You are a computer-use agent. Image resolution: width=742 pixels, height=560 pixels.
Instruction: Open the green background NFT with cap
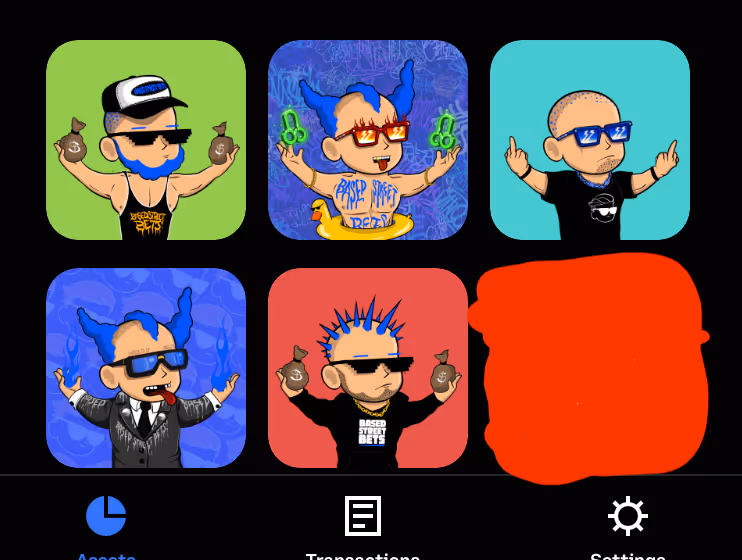click(146, 140)
